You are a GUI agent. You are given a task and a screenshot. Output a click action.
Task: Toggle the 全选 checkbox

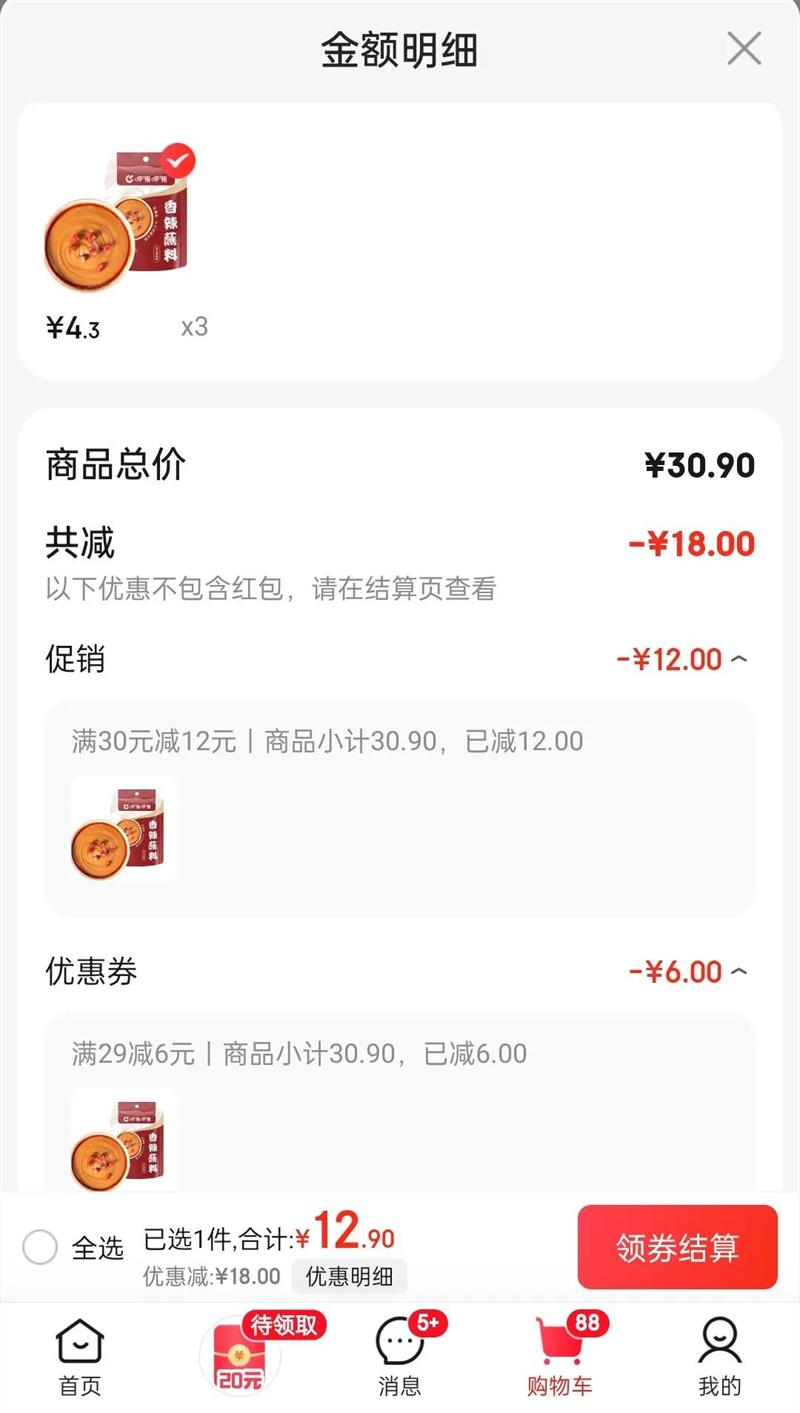(40, 1247)
